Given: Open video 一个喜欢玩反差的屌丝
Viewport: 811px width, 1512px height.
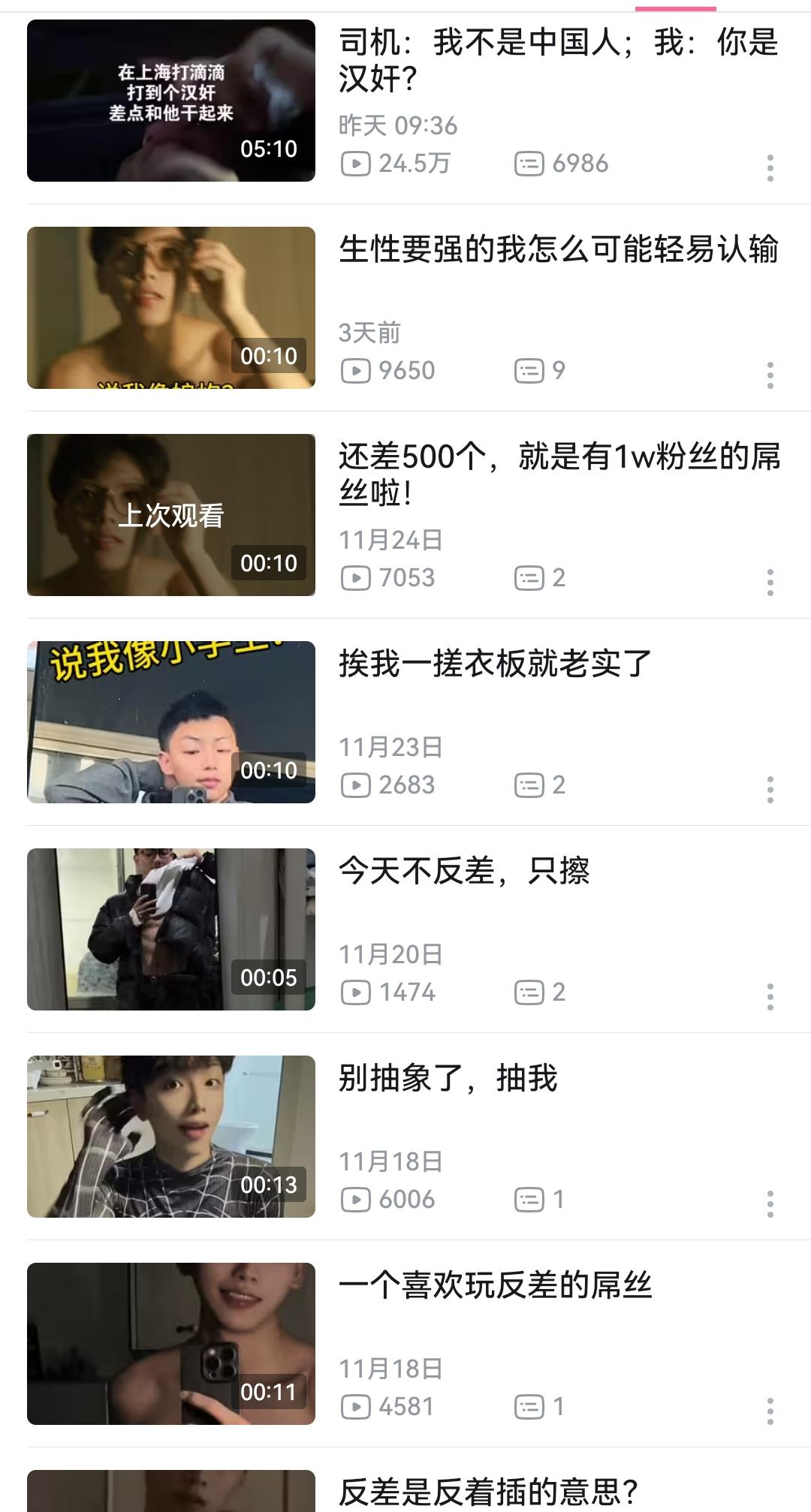Looking at the screenshot, I should pyautogui.click(x=170, y=1344).
